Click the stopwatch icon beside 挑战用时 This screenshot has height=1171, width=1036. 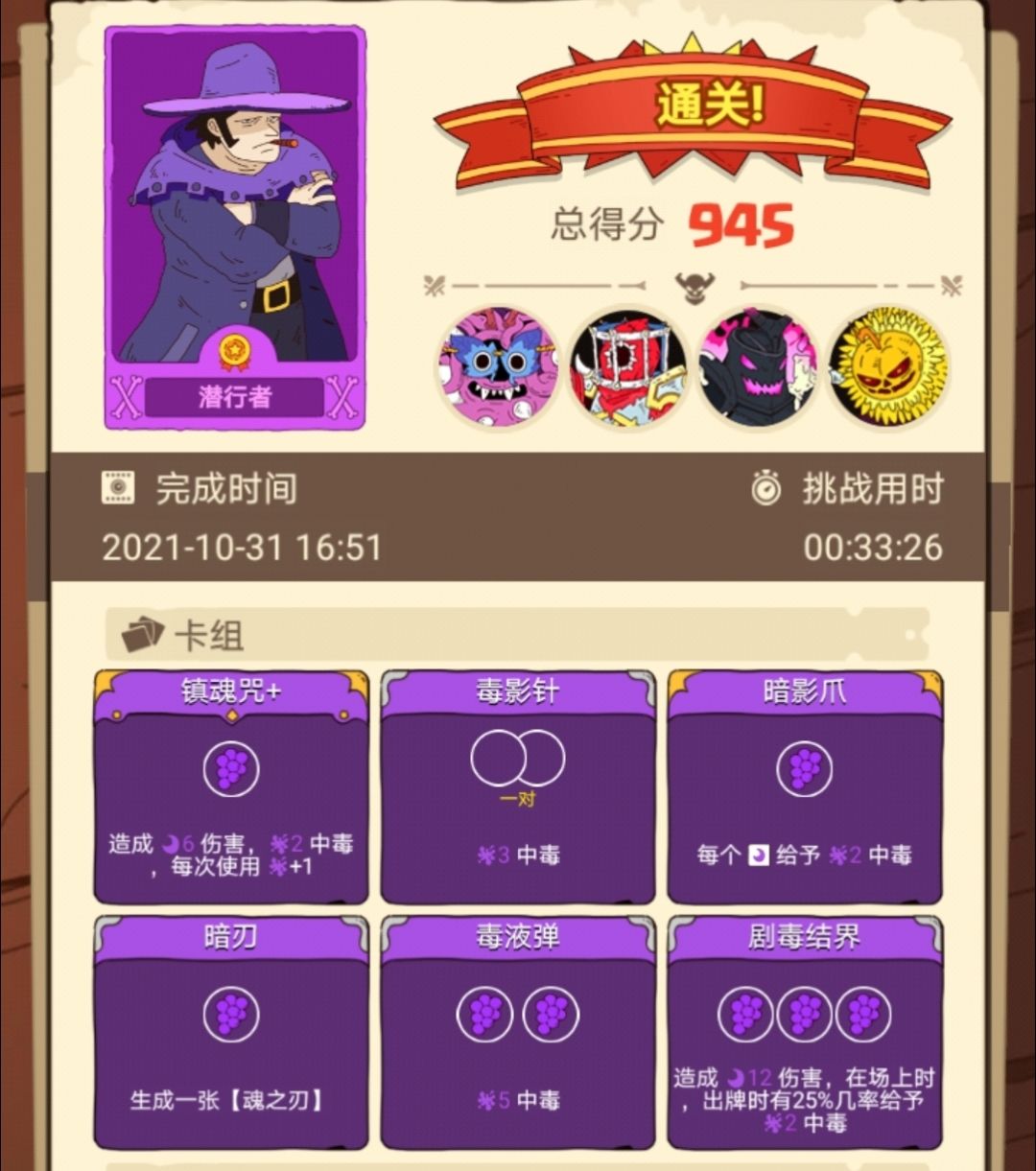coord(765,489)
